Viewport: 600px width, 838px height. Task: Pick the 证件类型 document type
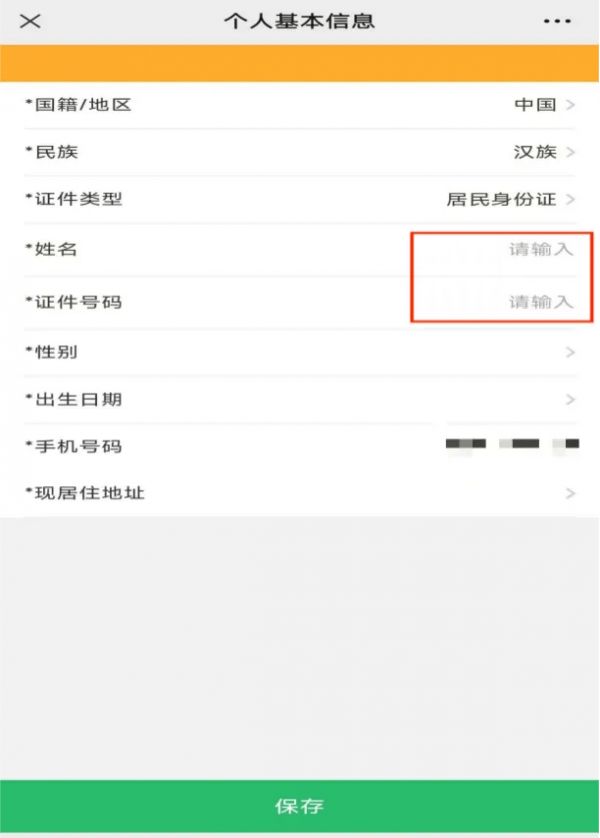pos(510,199)
